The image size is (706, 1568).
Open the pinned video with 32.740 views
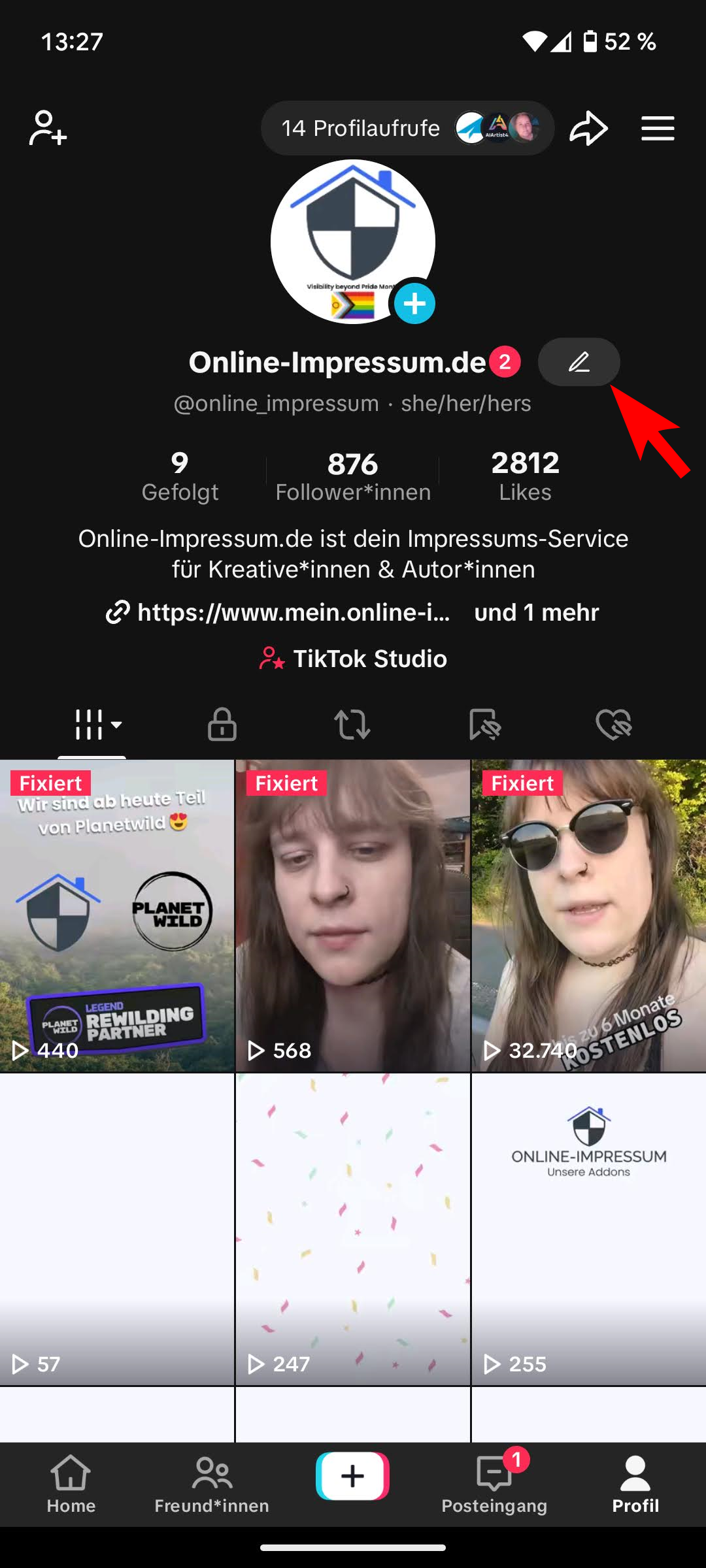589,915
